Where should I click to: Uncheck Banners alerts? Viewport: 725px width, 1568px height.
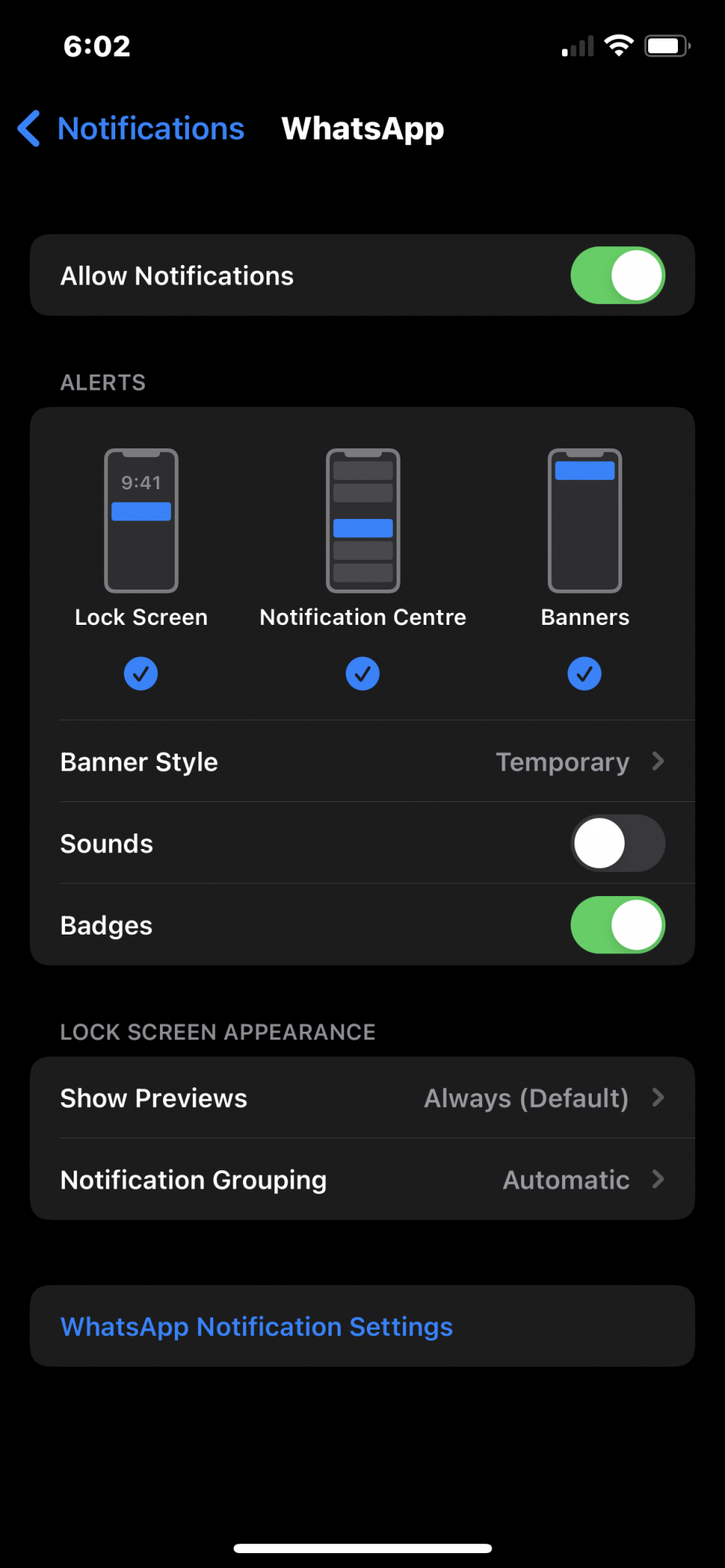point(585,673)
